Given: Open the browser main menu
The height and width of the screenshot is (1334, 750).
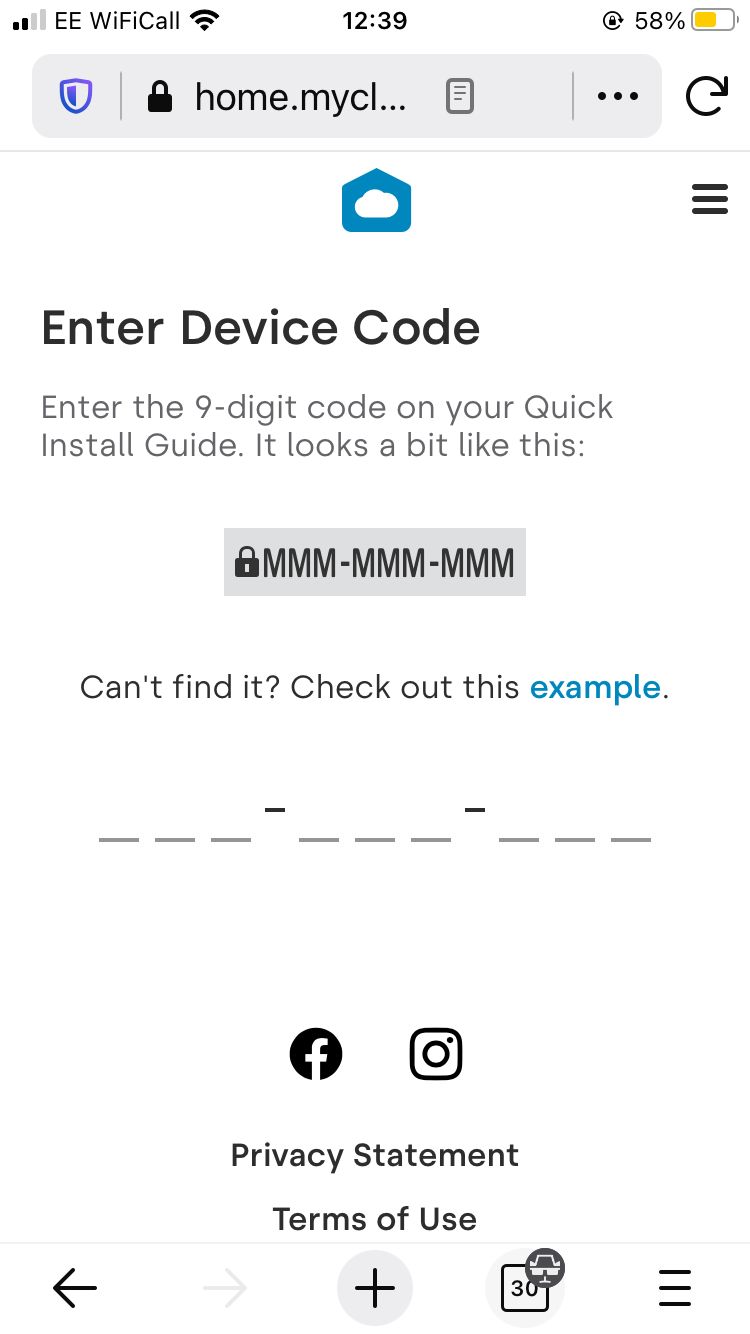Looking at the screenshot, I should coord(675,1288).
